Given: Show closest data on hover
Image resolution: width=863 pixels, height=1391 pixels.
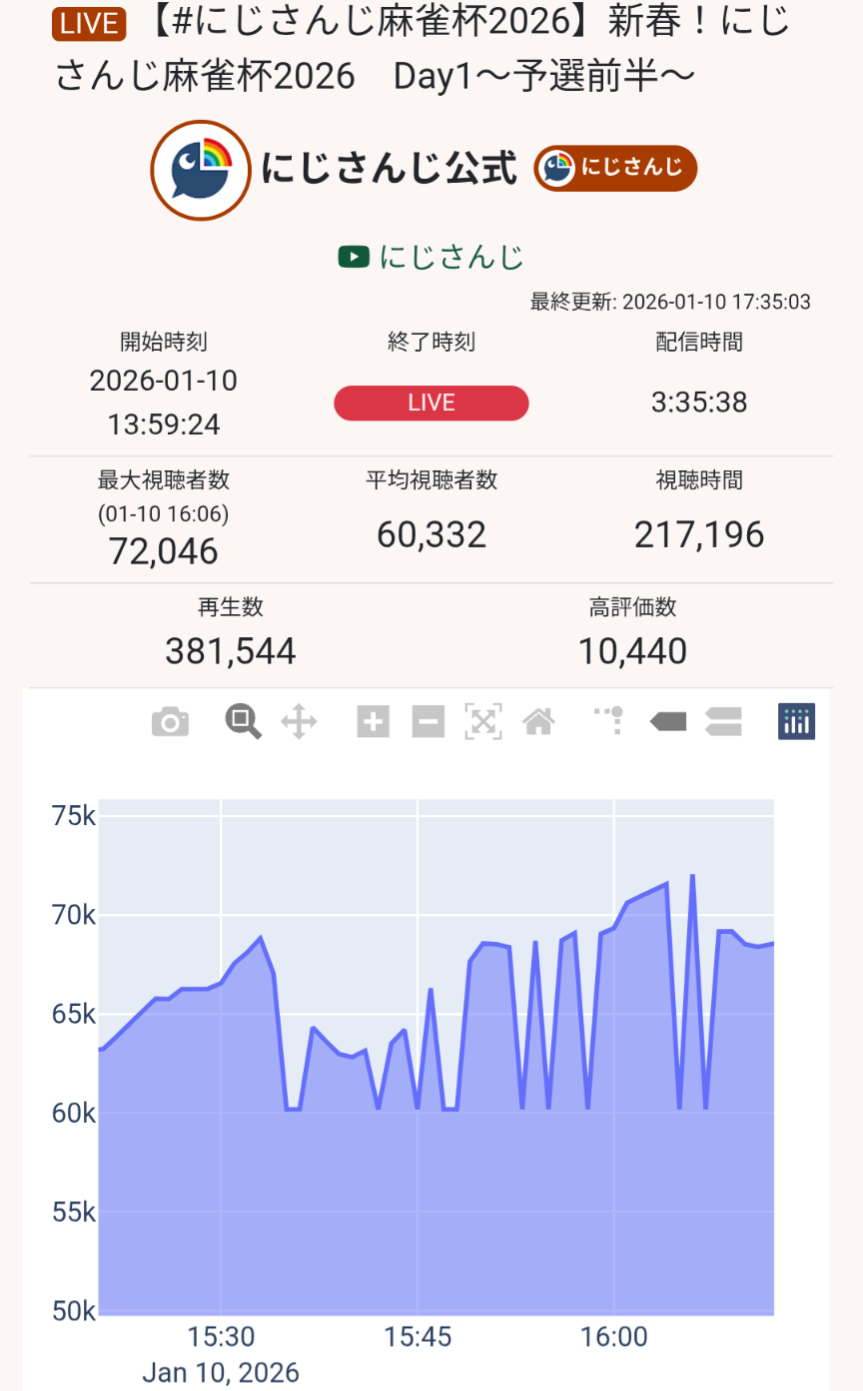Looking at the screenshot, I should [668, 721].
